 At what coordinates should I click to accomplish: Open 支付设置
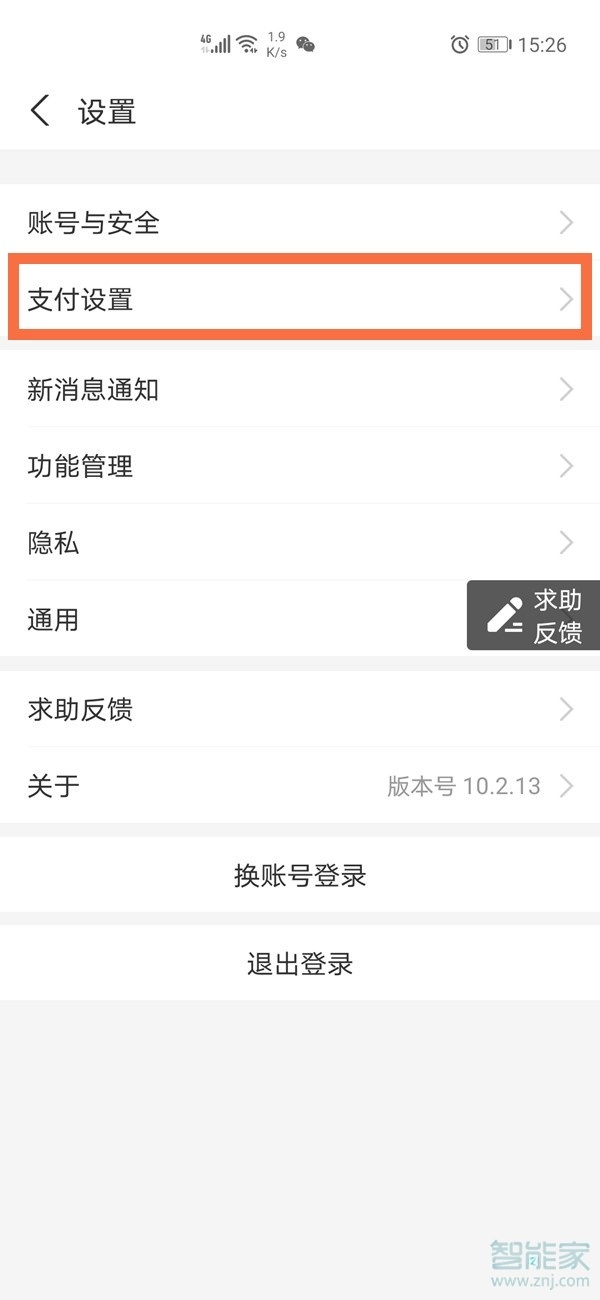coord(300,299)
